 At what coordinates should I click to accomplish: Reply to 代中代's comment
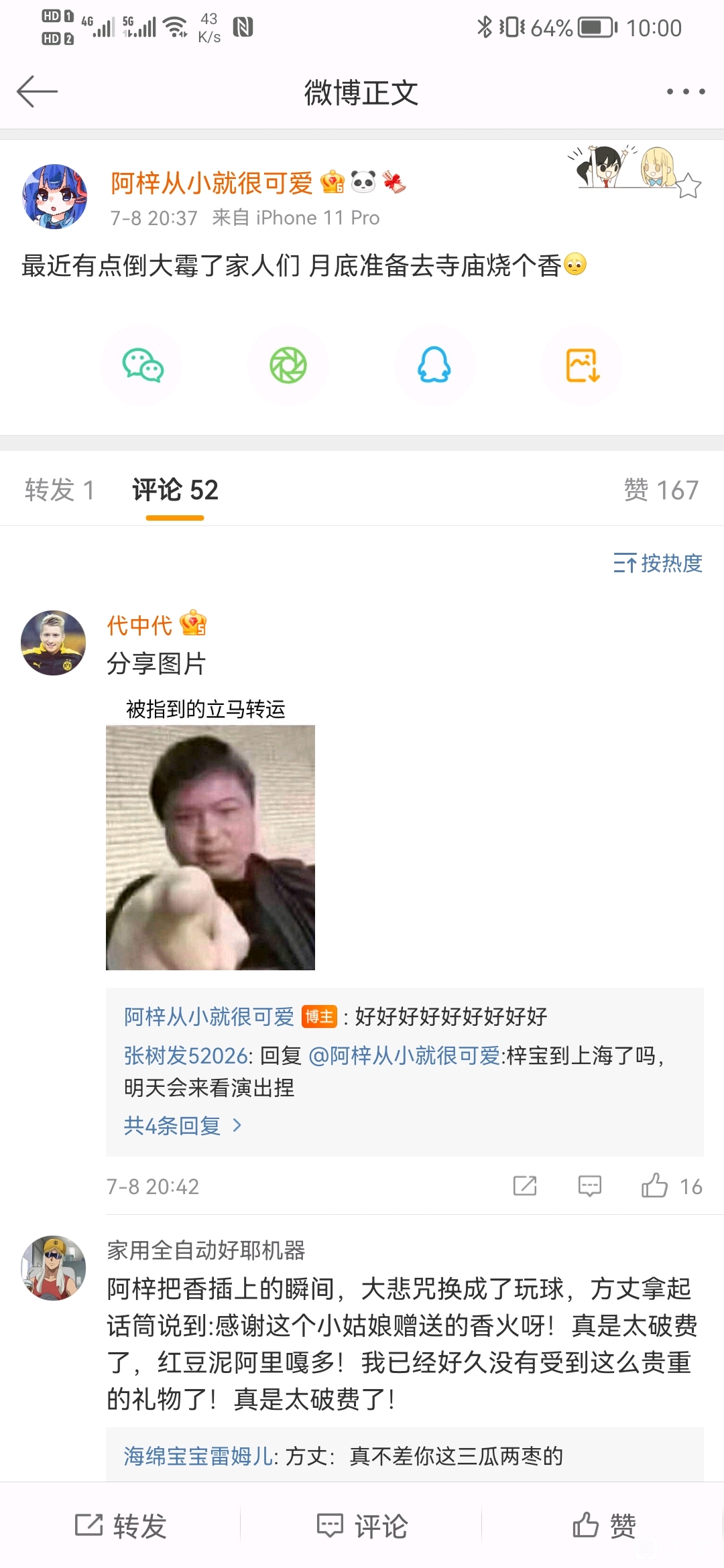tap(590, 1186)
